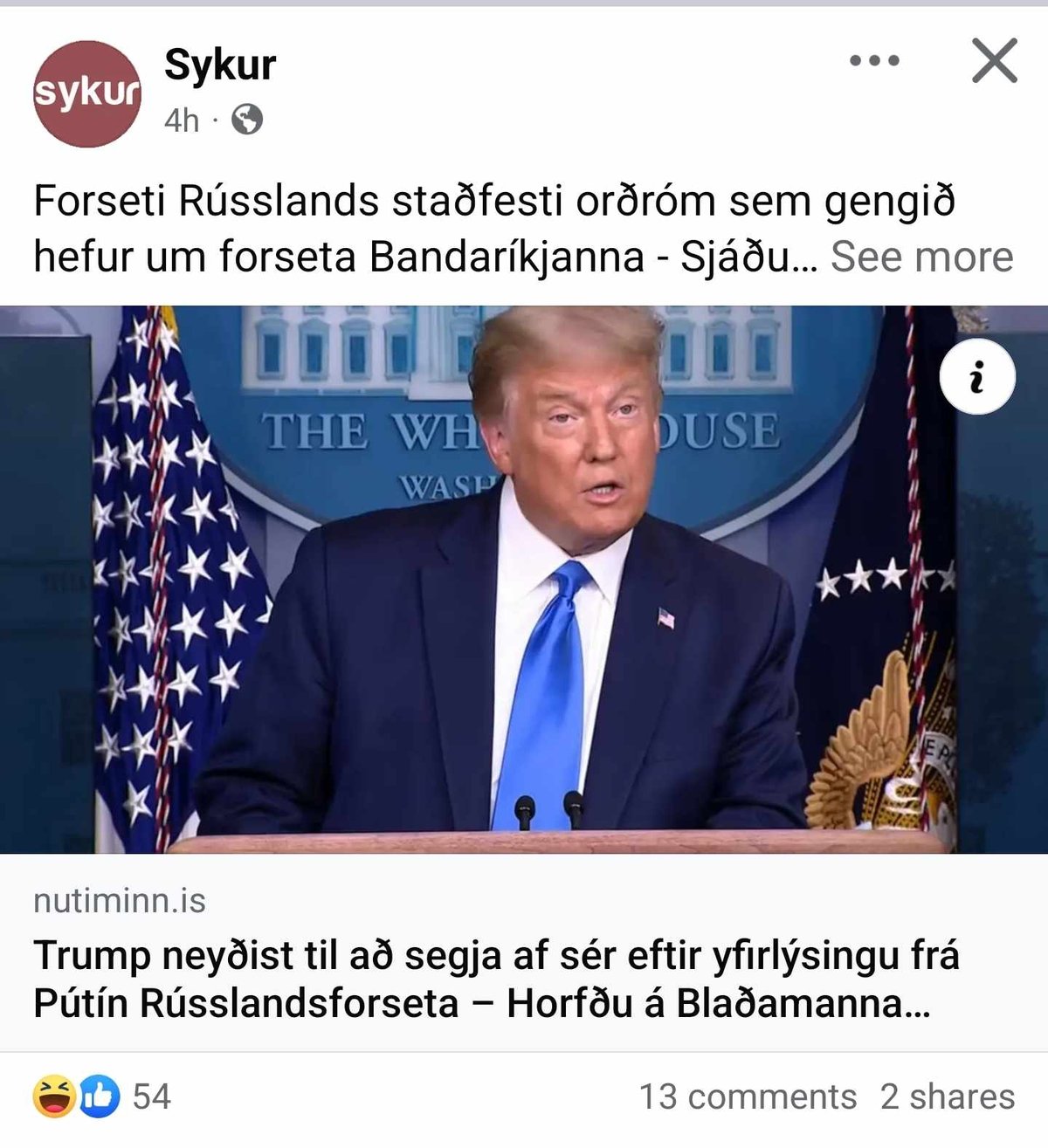The width and height of the screenshot is (1048, 1148).
Task: Open the post's three-dot options menu
Action: point(874,61)
